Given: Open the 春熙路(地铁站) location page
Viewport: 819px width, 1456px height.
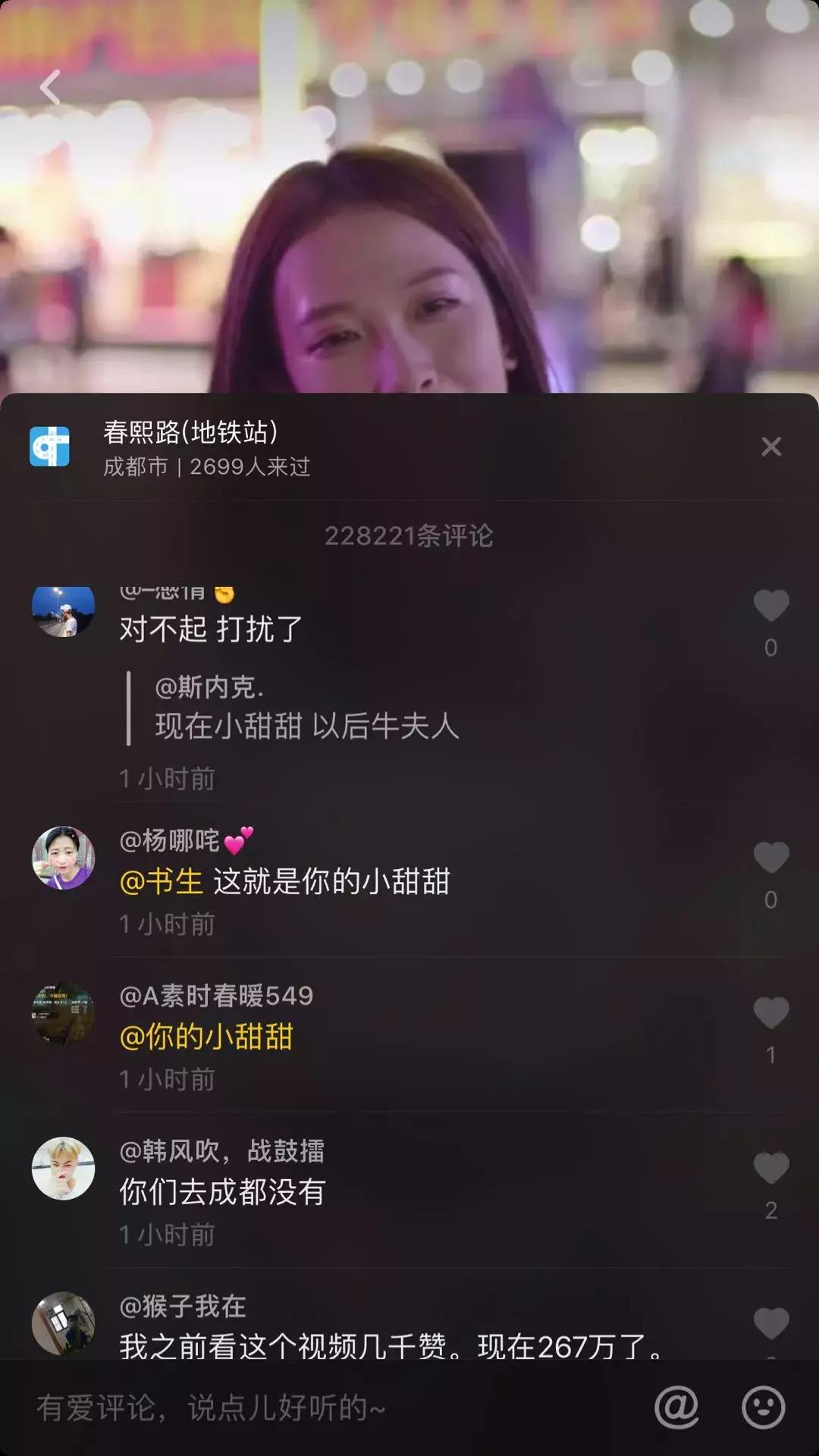Looking at the screenshot, I should pyautogui.click(x=190, y=431).
